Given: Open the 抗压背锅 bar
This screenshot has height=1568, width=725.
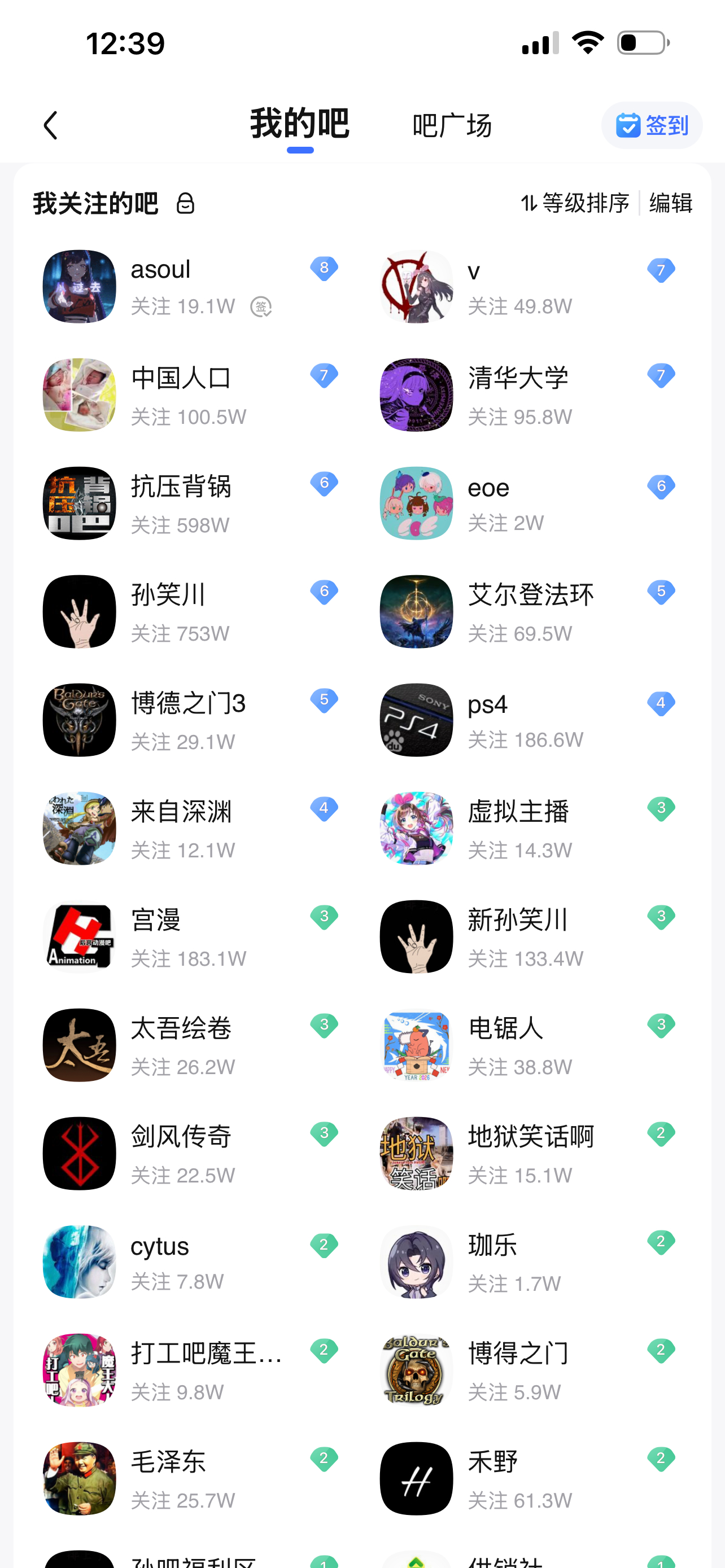Looking at the screenshot, I should 182,503.
